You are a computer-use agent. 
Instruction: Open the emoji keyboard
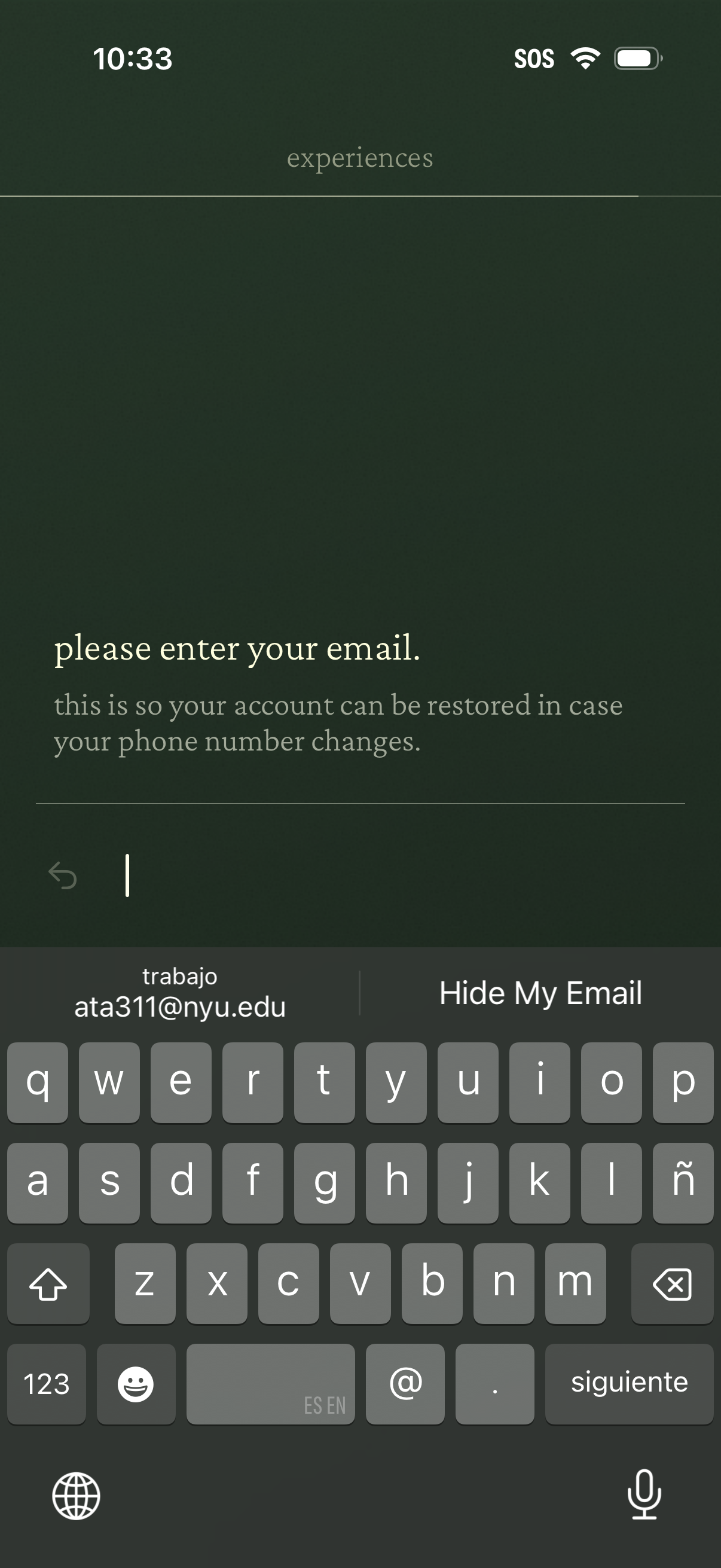(136, 1383)
